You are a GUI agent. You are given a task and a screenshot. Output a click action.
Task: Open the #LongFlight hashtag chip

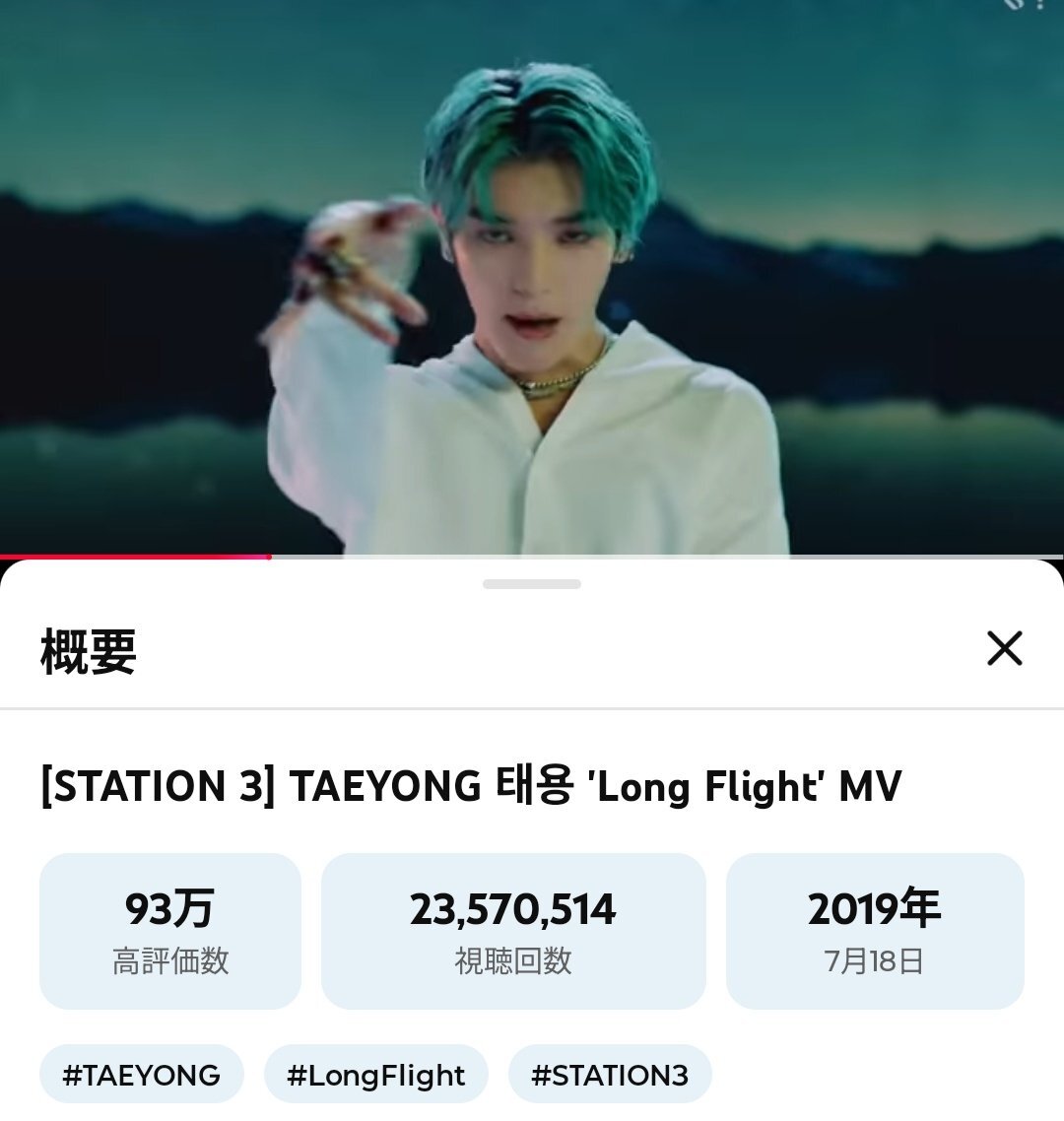[x=375, y=1075]
